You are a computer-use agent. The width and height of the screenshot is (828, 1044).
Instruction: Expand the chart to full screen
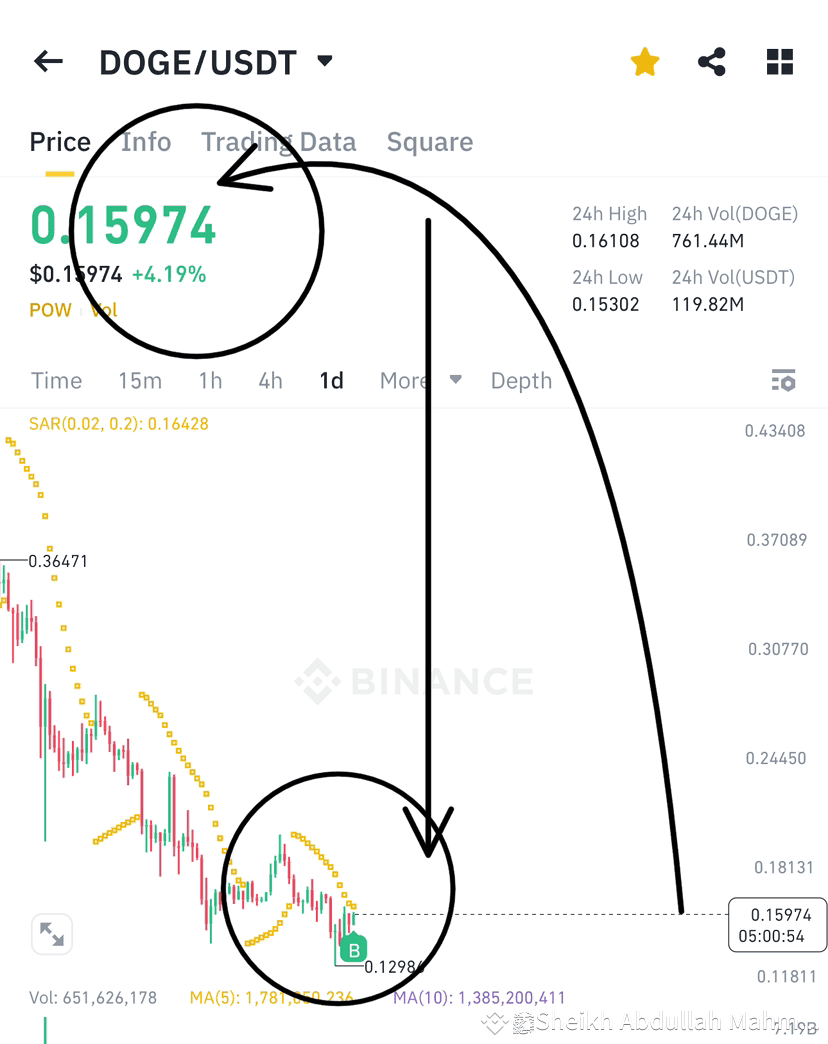point(51,934)
